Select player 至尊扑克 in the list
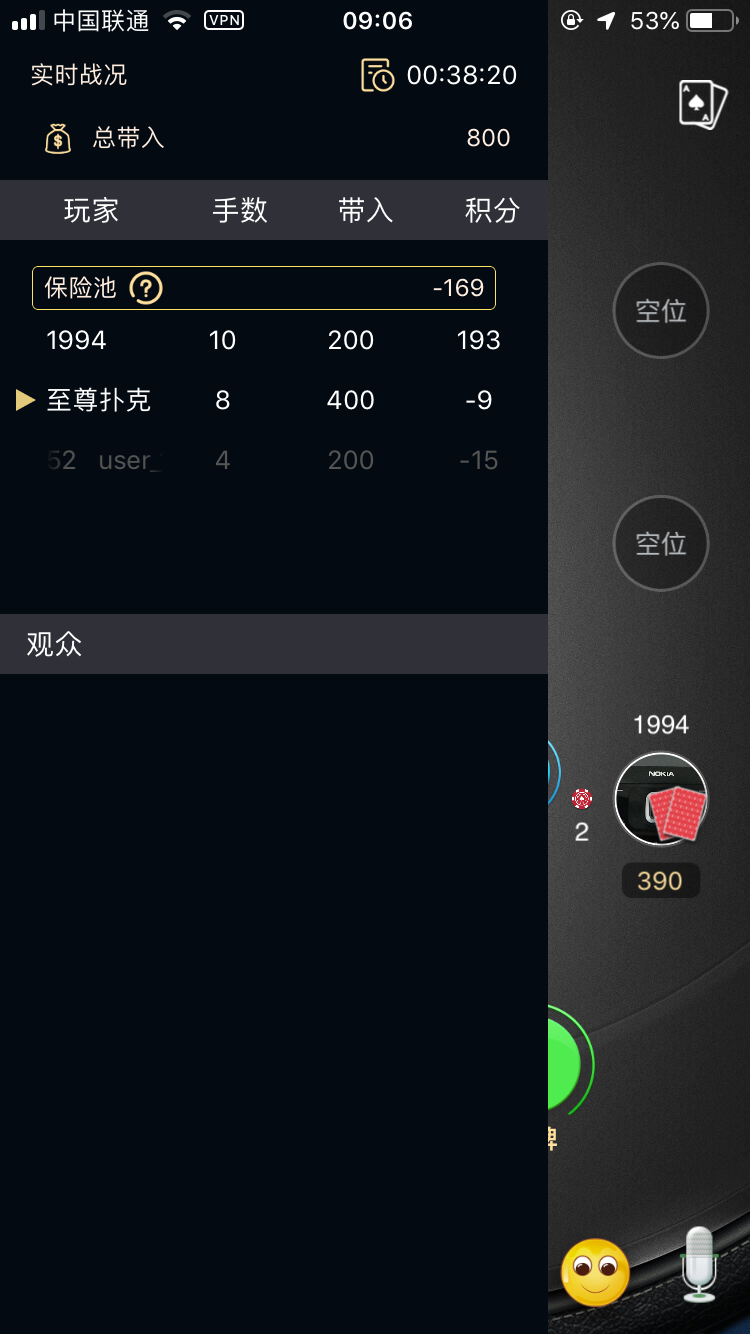750x1334 pixels. click(98, 401)
